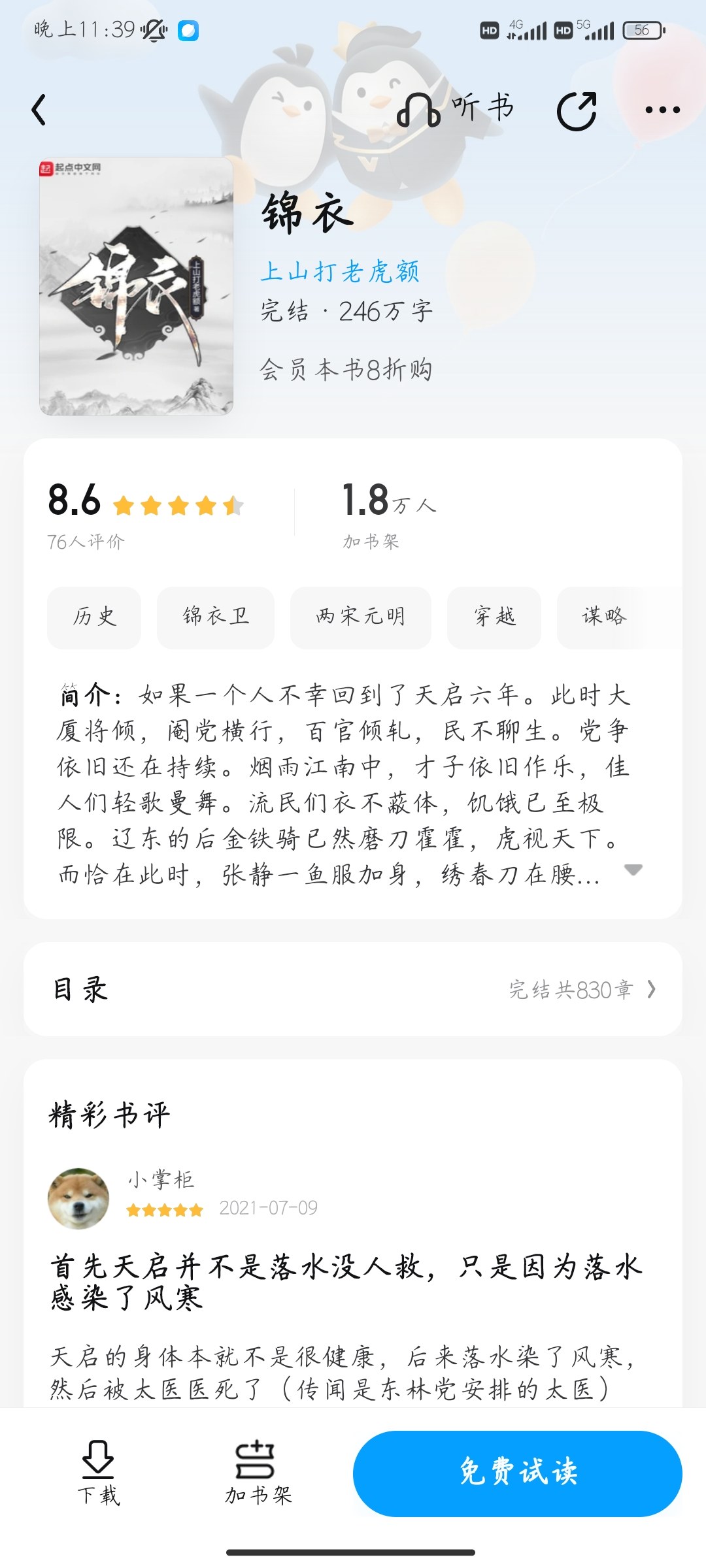This screenshot has height=1568, width=706.
Task: Open 听书 audiobook mode
Action: click(x=456, y=108)
